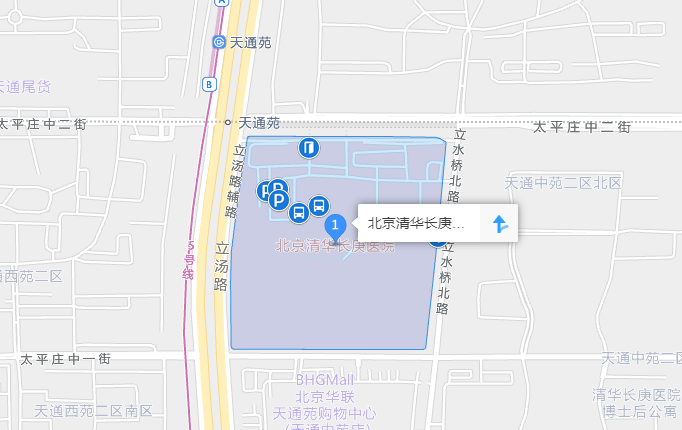The width and height of the screenshot is (682, 430).
Task: Tap the gate icon at the hospital's north edge
Action: click(309, 149)
